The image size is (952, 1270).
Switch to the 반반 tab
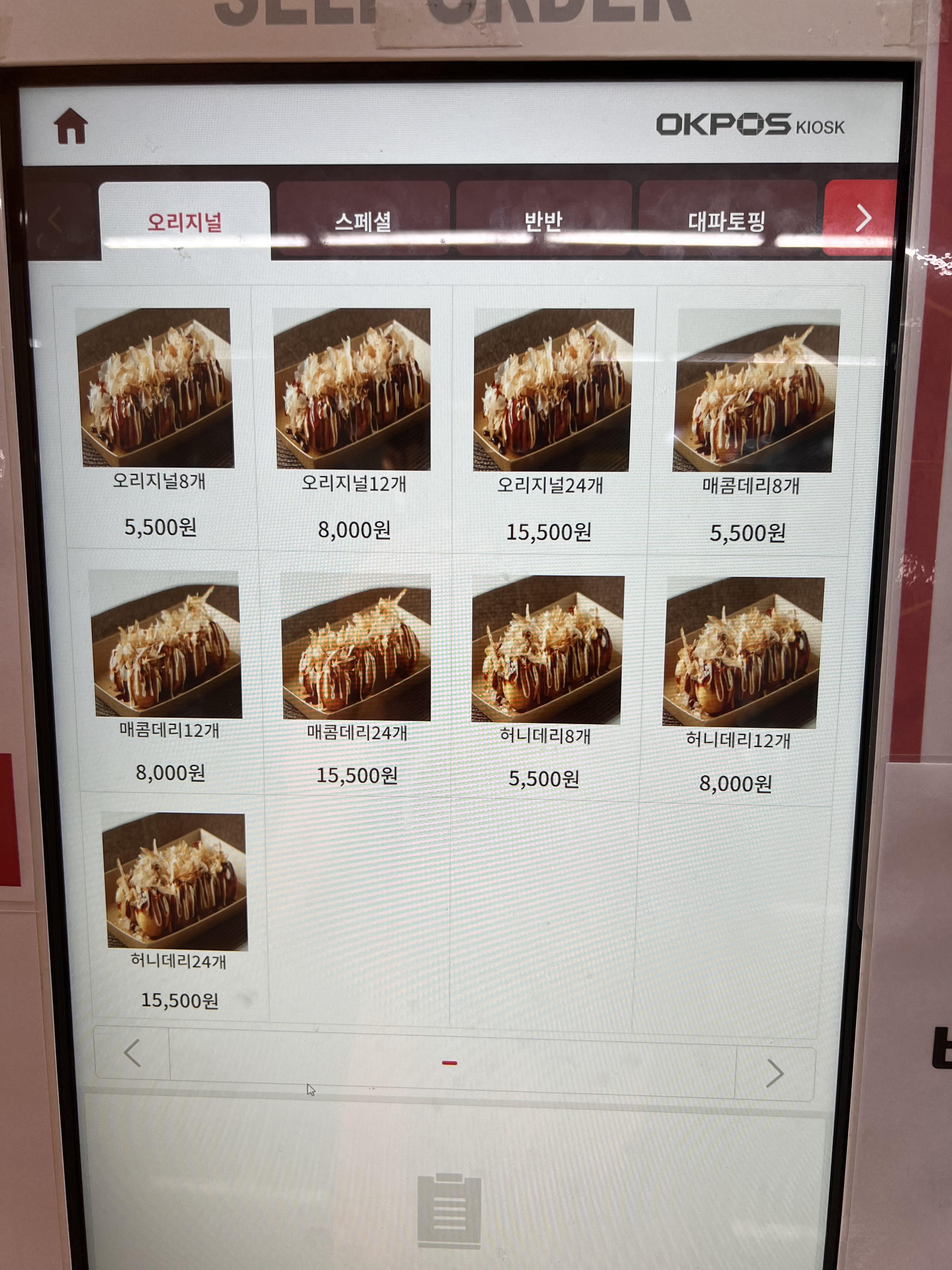(x=543, y=220)
